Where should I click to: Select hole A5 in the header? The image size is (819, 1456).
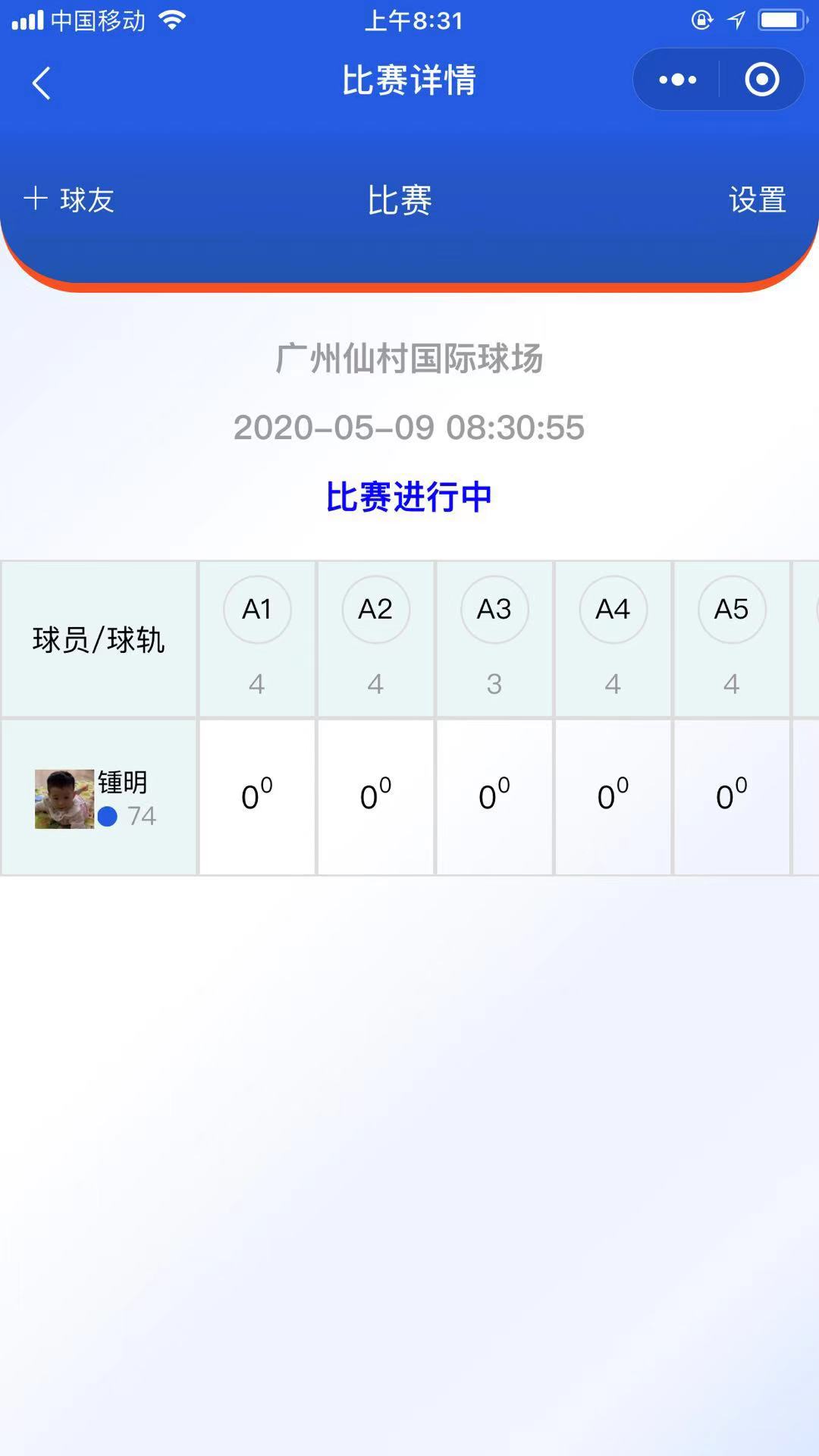tap(731, 610)
